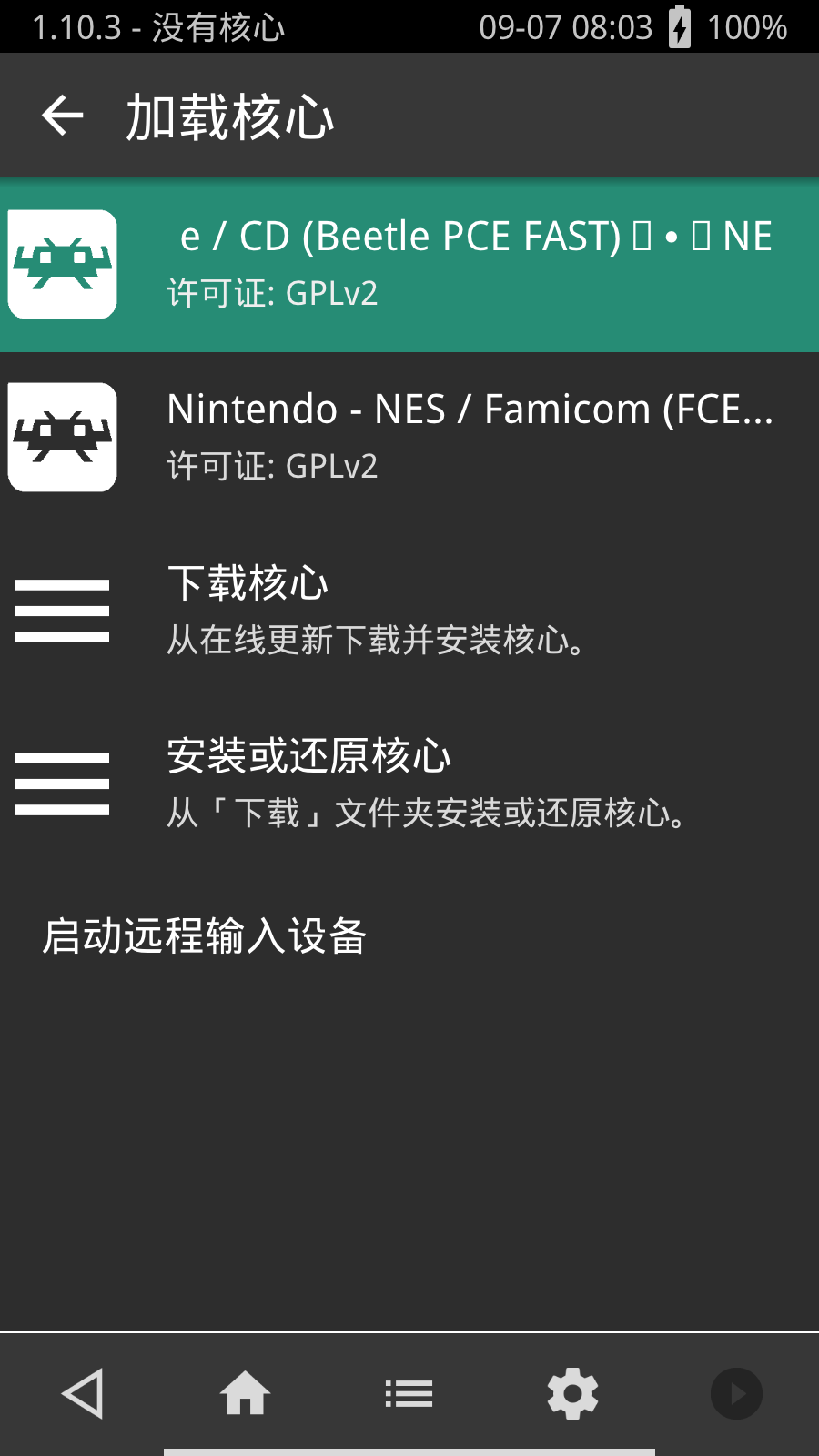Go to the home tab

(x=246, y=1393)
